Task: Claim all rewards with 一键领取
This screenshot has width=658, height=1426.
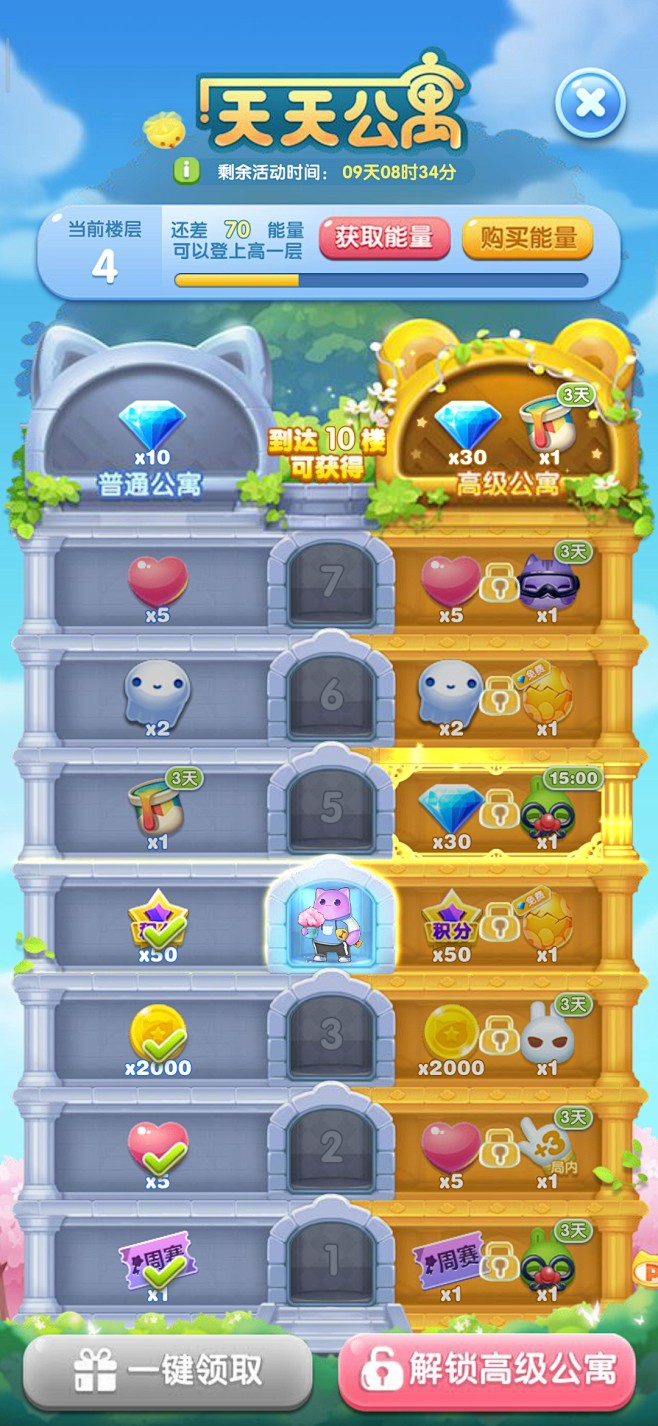Action: coord(167,1371)
